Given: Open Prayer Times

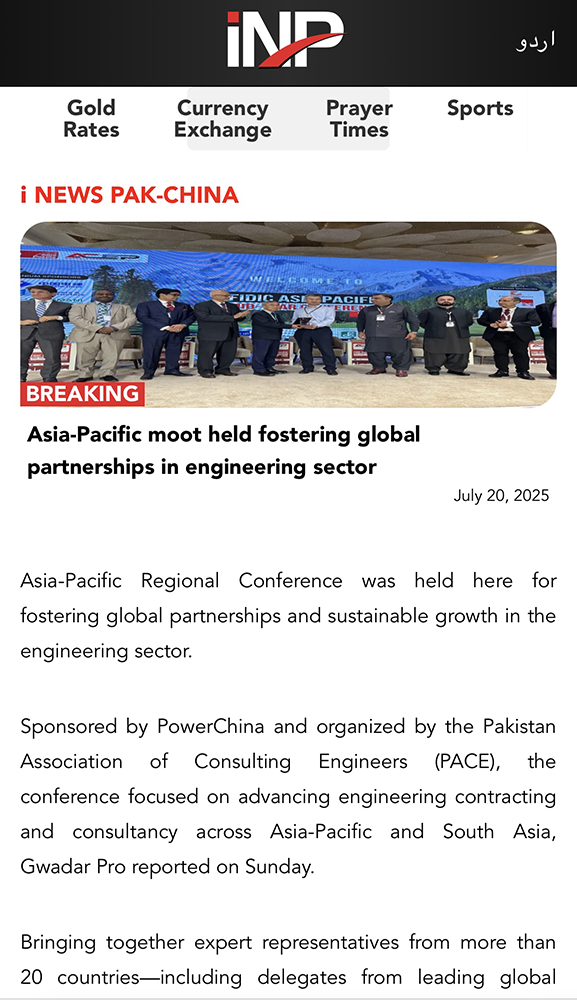Looking at the screenshot, I should (359, 119).
